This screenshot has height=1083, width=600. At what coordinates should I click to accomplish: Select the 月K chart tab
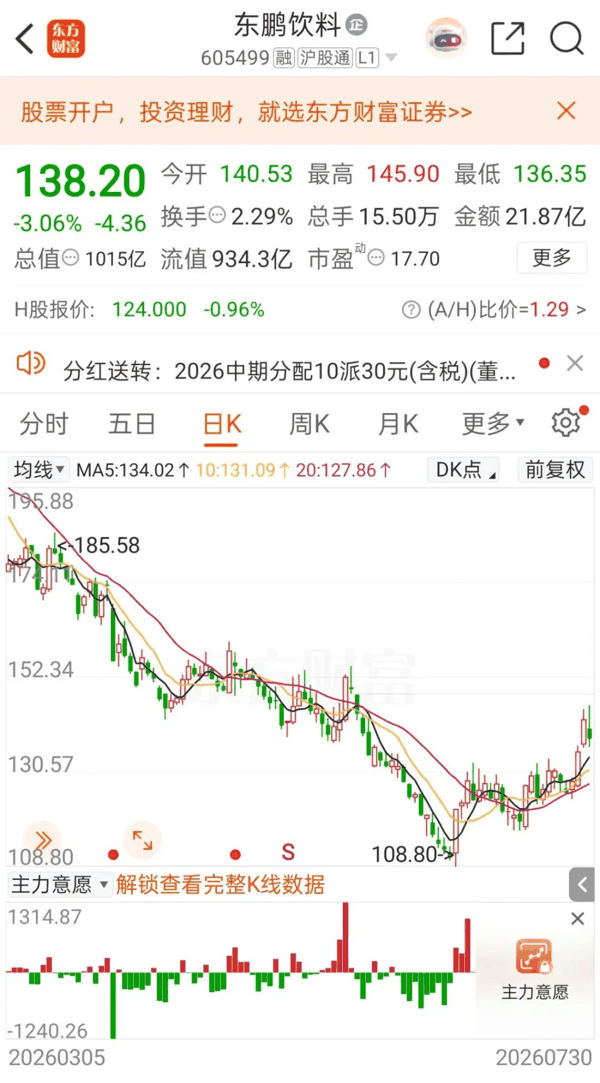398,423
